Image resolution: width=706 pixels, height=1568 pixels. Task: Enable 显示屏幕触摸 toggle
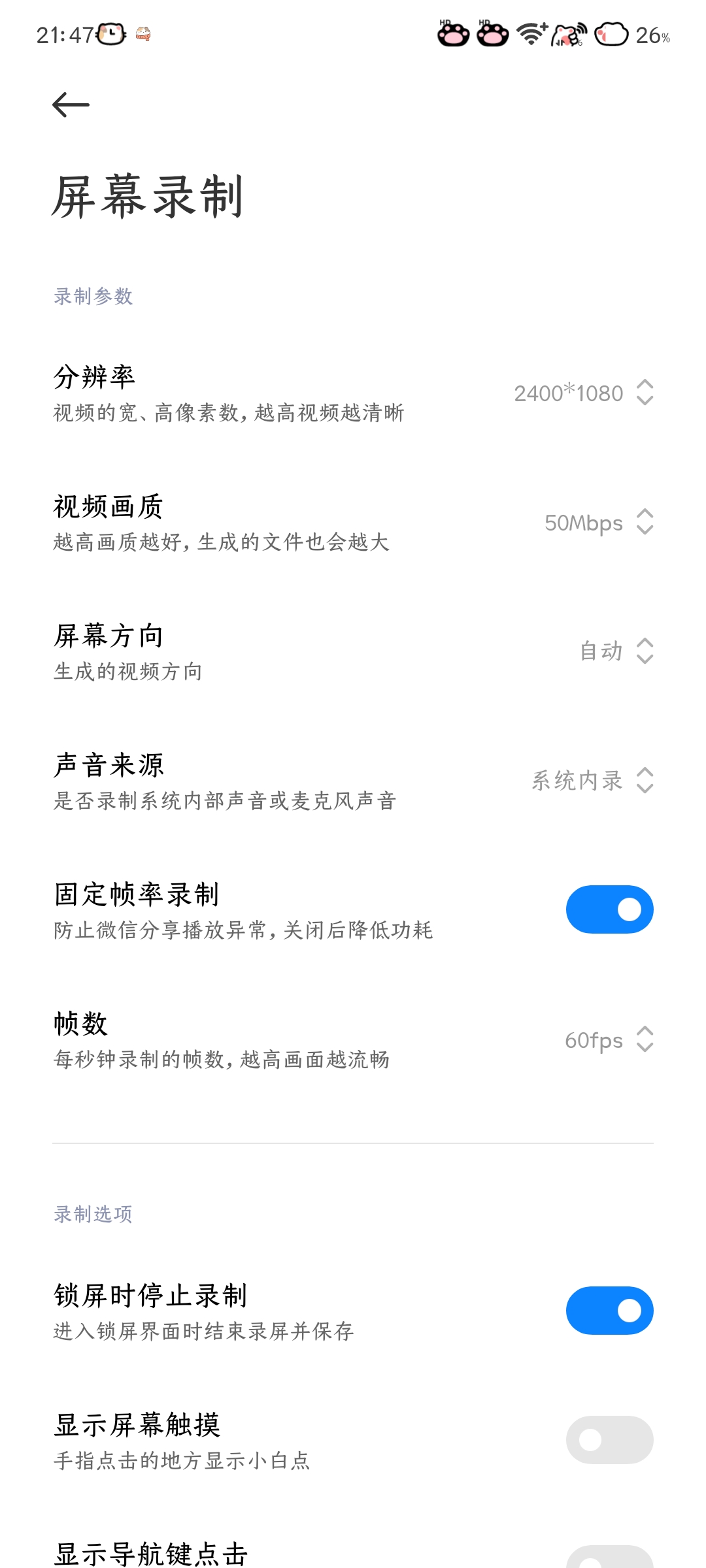point(609,1440)
